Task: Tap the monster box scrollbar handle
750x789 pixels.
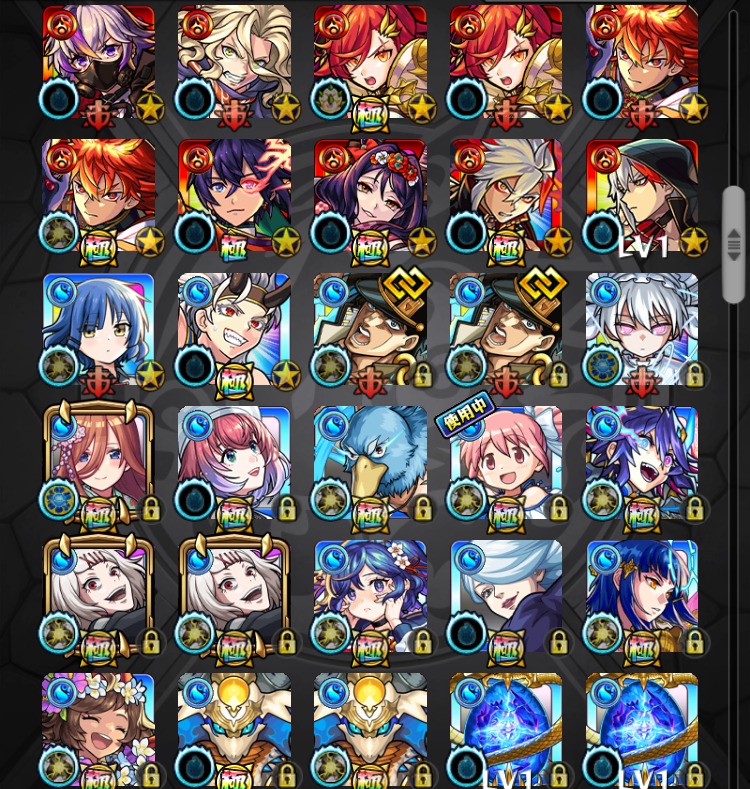Action: [734, 244]
